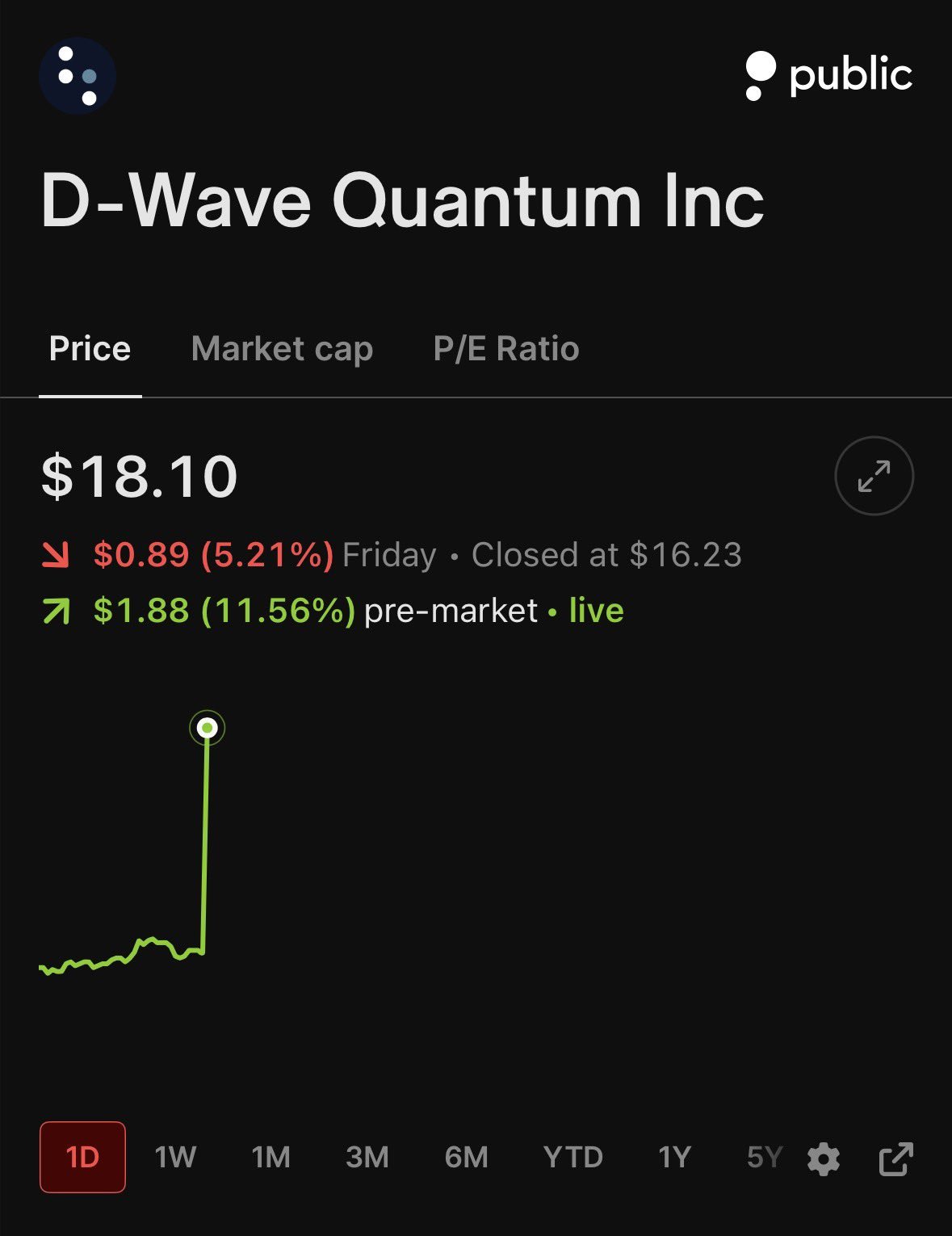Screen dimensions: 952x1236
Task: View the 6M price chart
Action: pyautogui.click(x=466, y=1157)
